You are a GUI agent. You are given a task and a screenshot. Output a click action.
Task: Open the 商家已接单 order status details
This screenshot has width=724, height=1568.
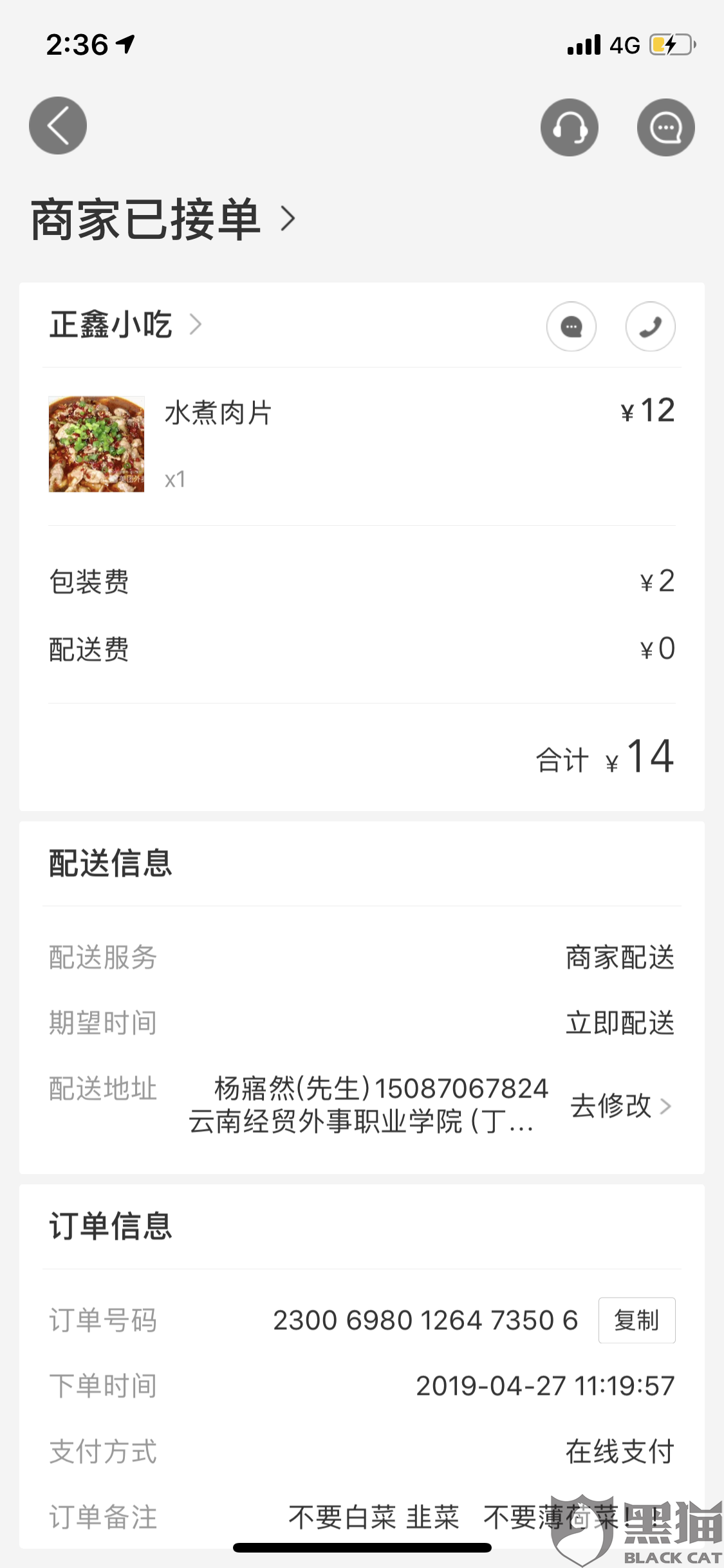(163, 219)
